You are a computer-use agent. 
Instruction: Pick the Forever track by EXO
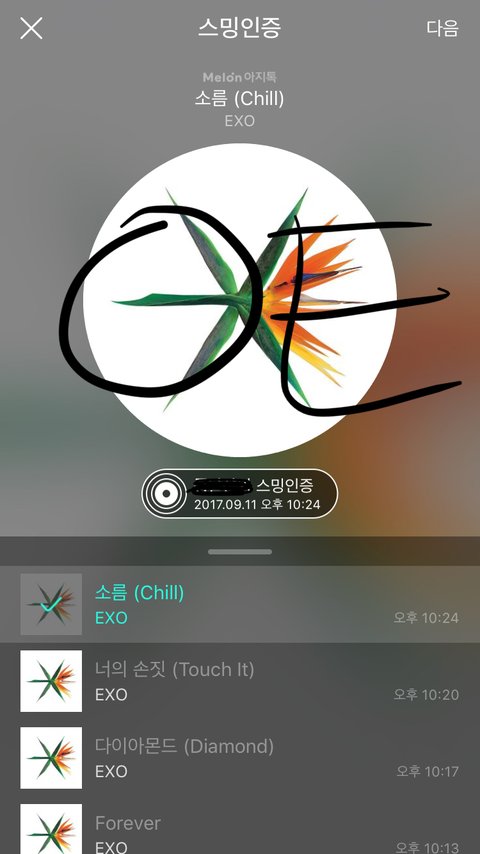(240, 826)
